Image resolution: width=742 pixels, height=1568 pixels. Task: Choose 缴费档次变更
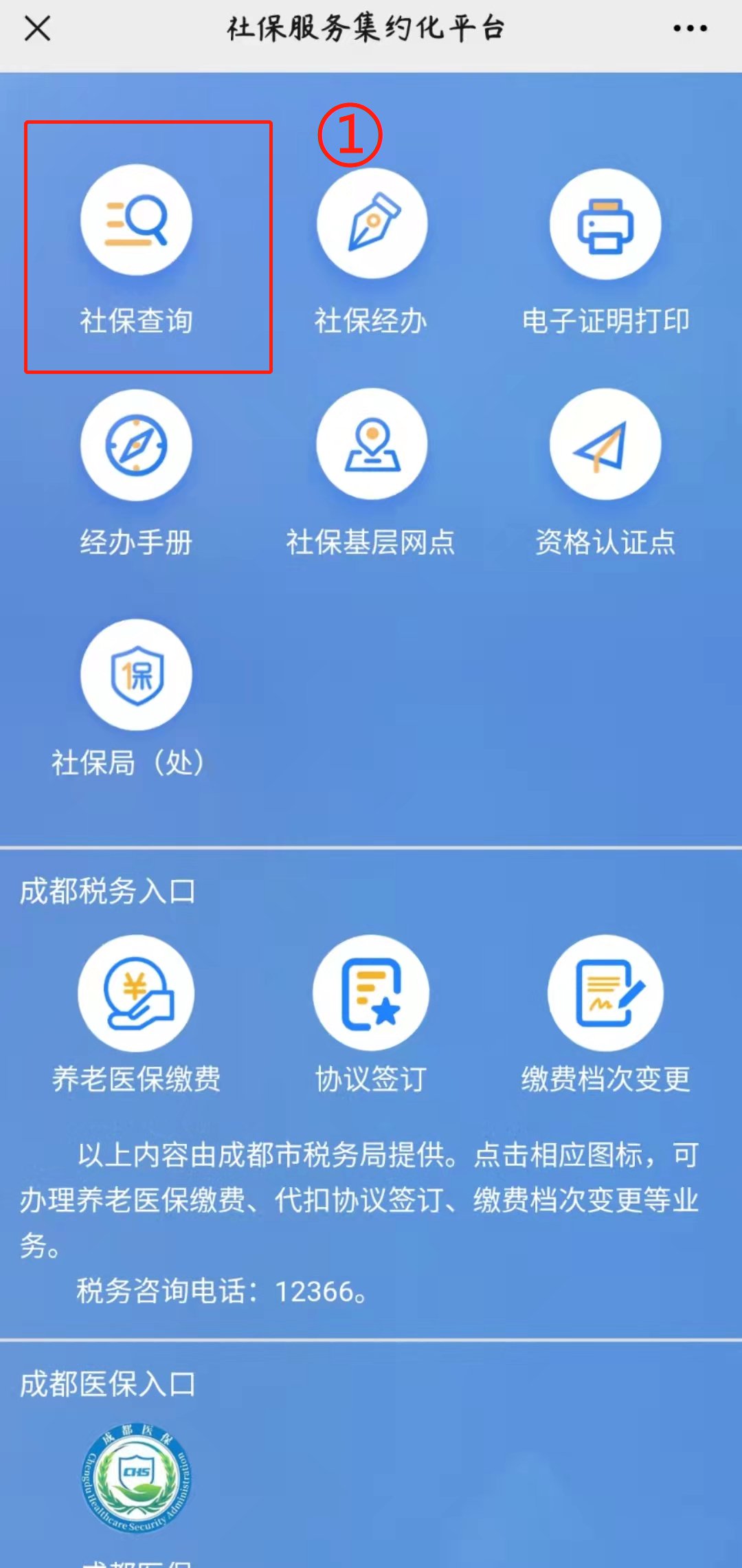605,993
